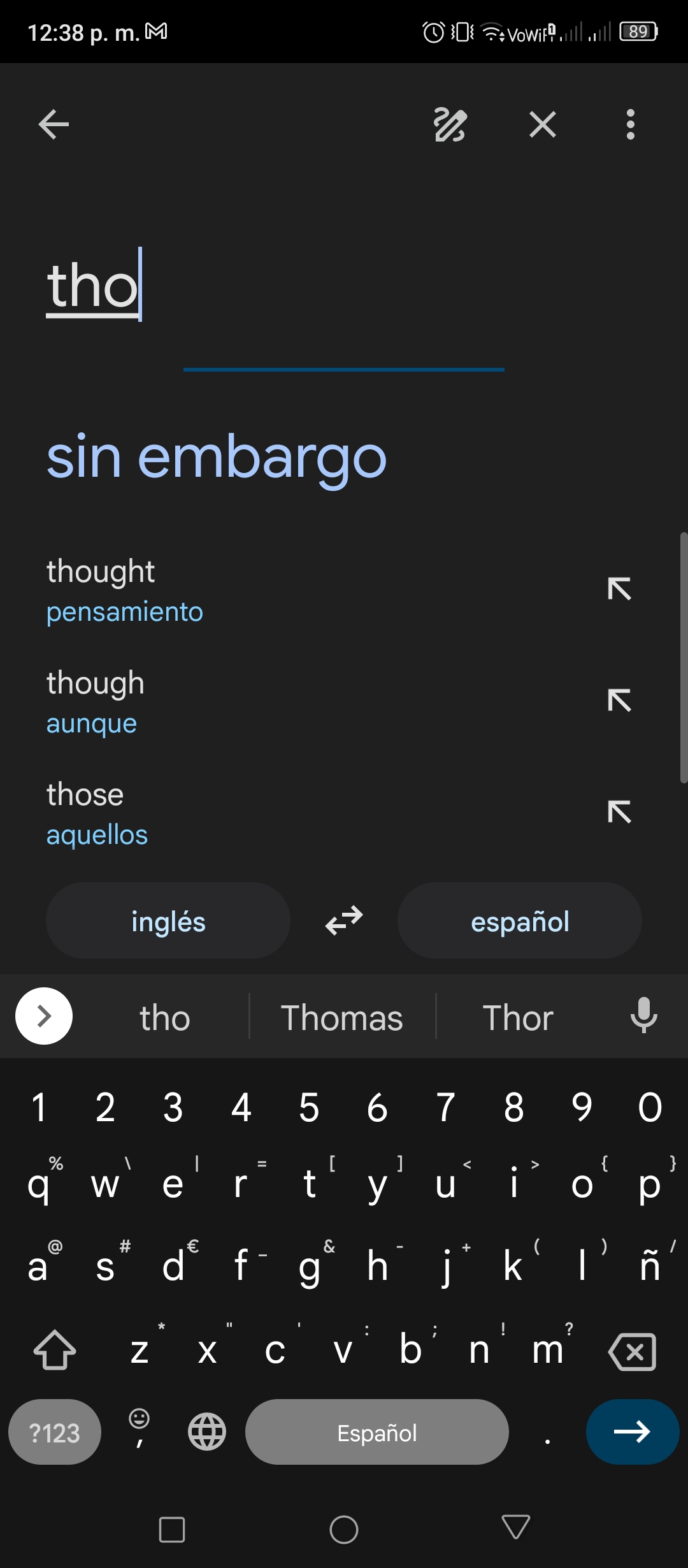Image resolution: width=688 pixels, height=1568 pixels.
Task: Choose keyboard suggestion 'Thor'
Action: 518,1017
